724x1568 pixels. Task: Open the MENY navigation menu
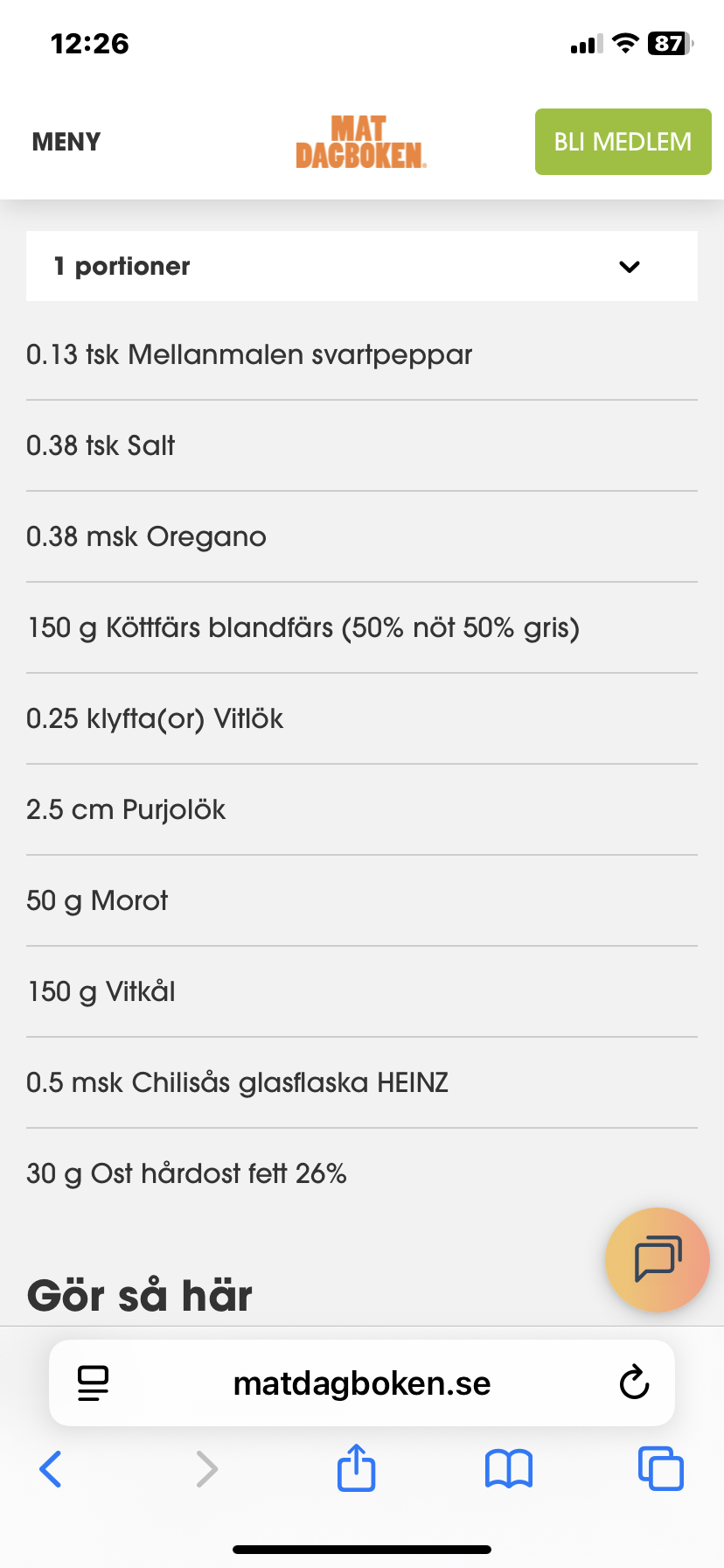(66, 141)
